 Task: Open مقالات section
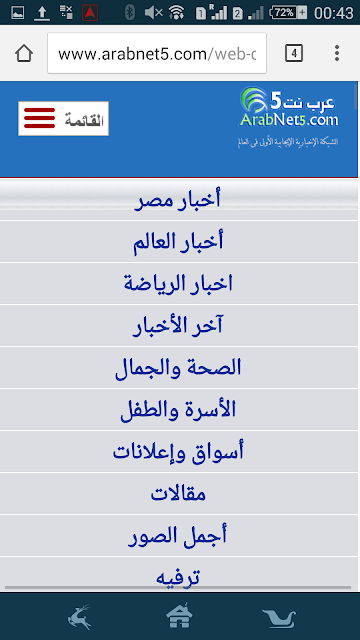178,494
